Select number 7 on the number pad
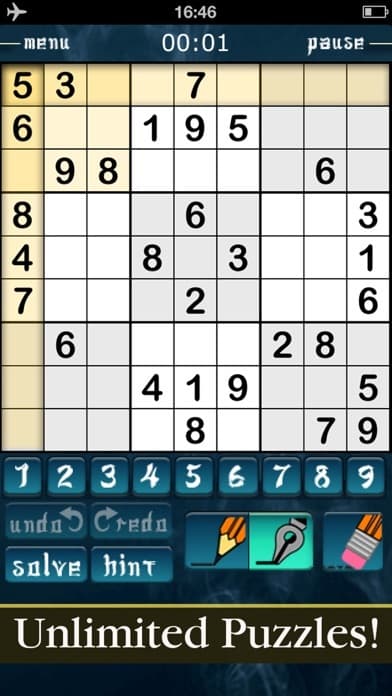This screenshot has width=392, height=696. click(281, 477)
